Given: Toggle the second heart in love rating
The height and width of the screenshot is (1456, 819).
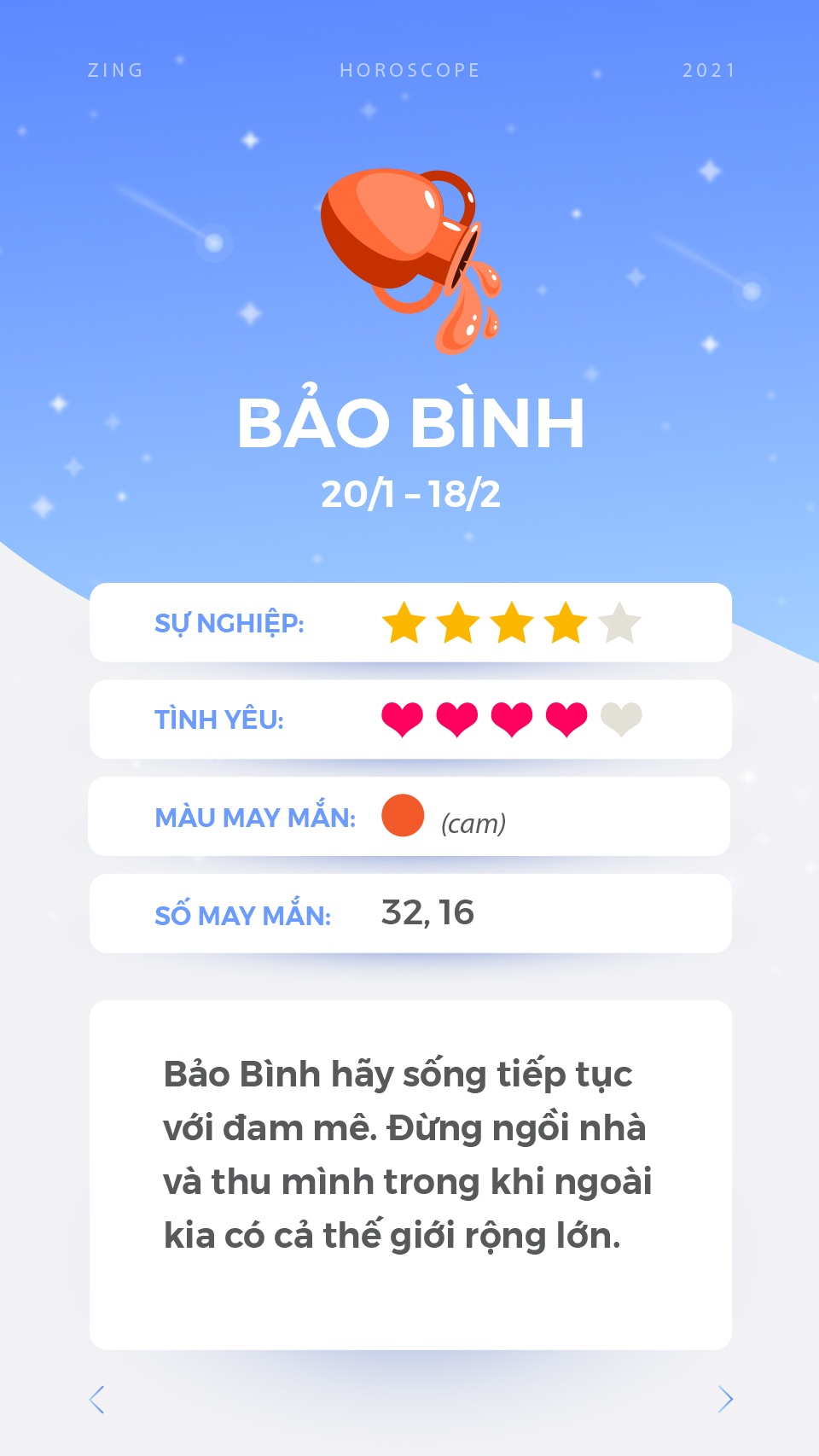Looking at the screenshot, I should [x=456, y=719].
